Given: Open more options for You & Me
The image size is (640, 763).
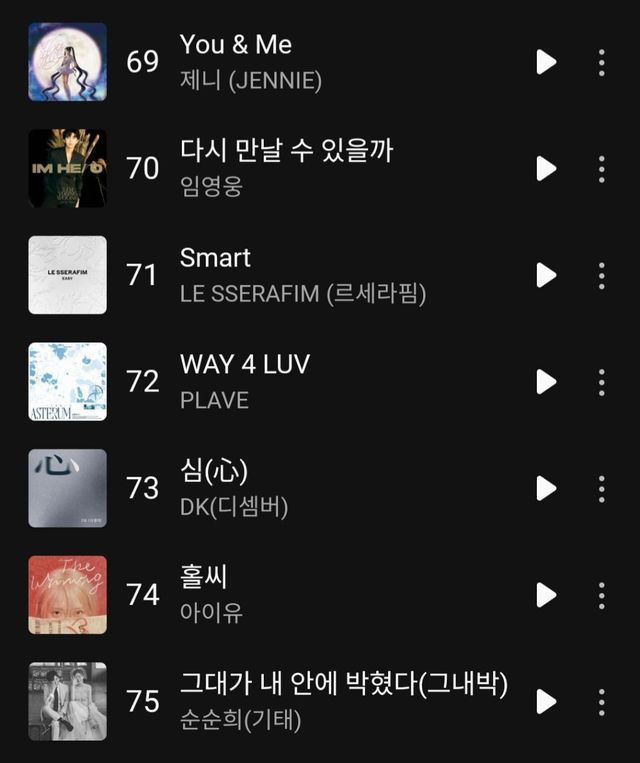Looking at the screenshot, I should pos(602,62).
